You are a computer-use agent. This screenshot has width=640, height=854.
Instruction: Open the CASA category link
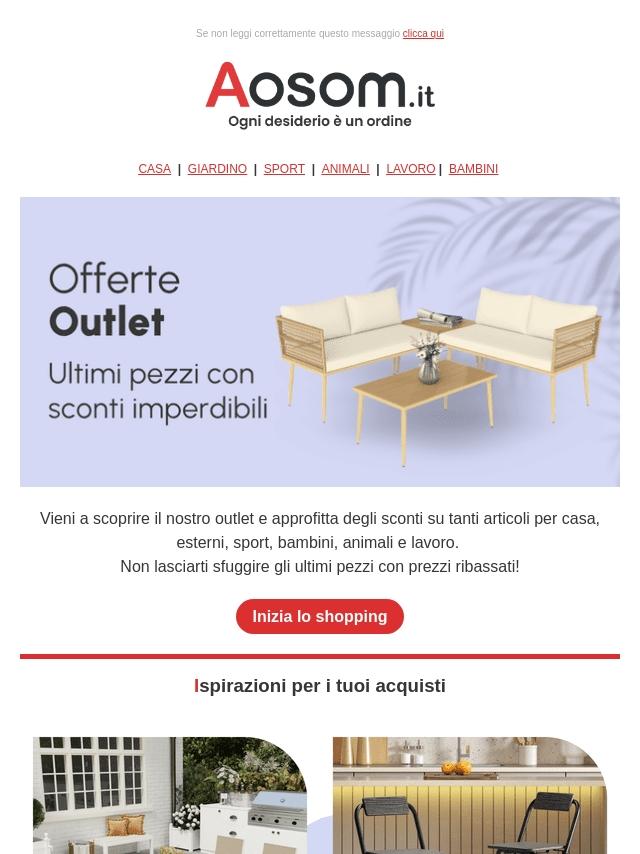point(154,169)
